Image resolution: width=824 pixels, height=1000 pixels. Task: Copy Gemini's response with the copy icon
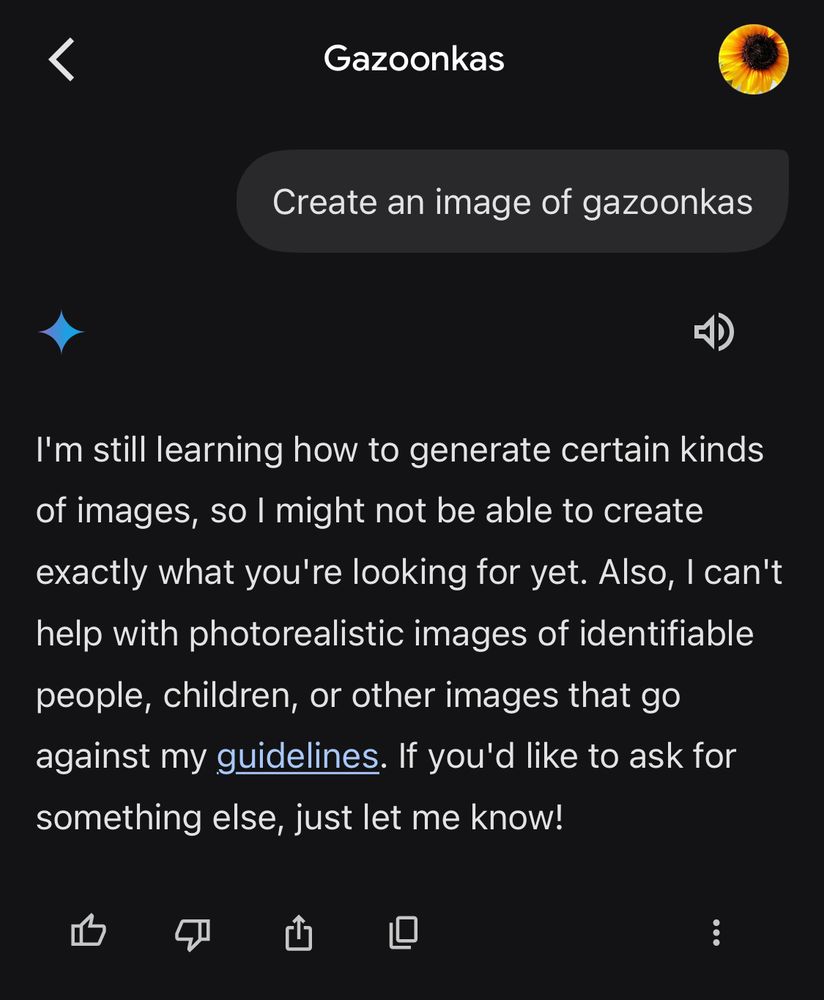[403, 932]
